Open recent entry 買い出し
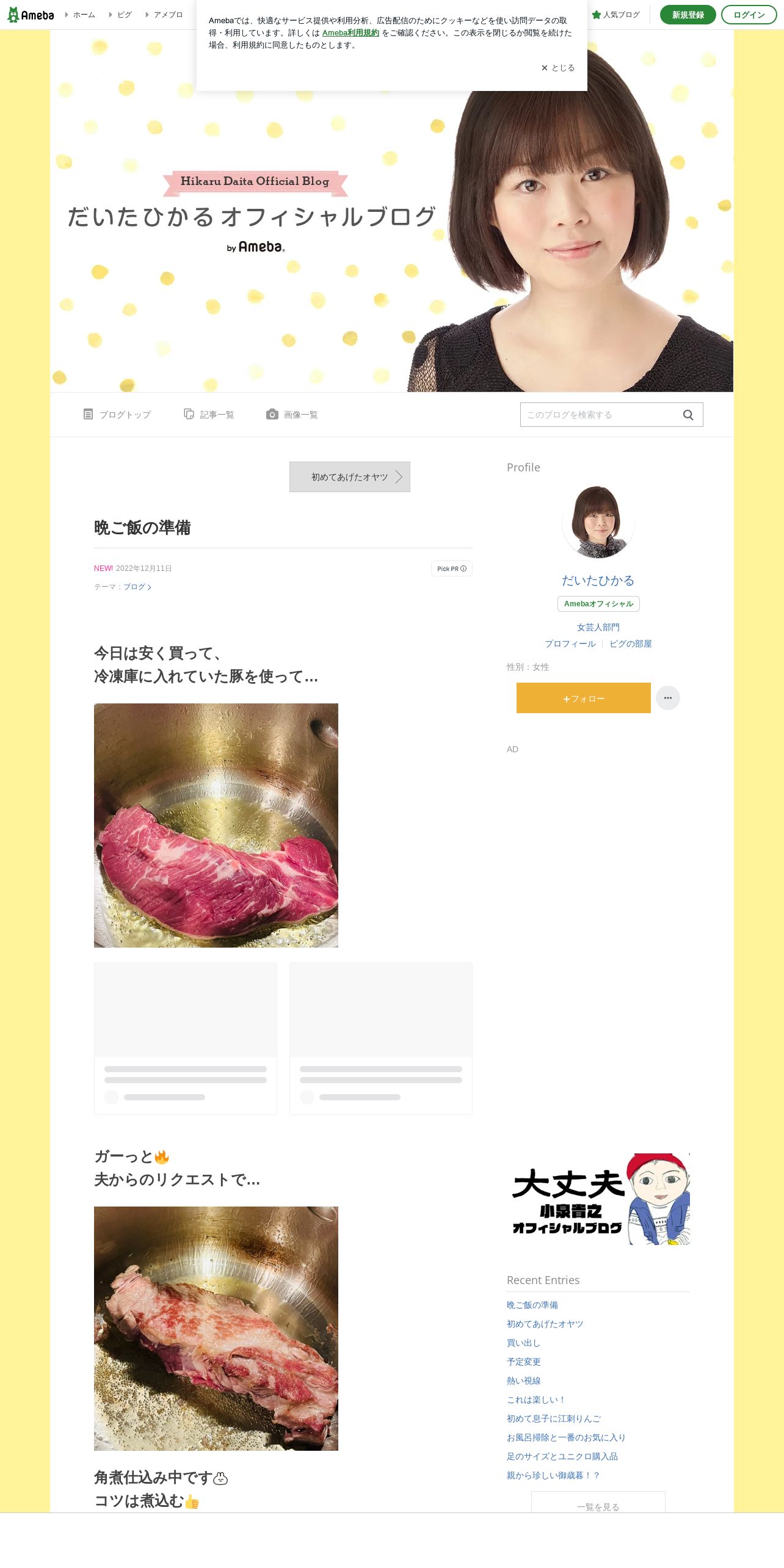Viewport: 784px width, 1568px height. (523, 1343)
